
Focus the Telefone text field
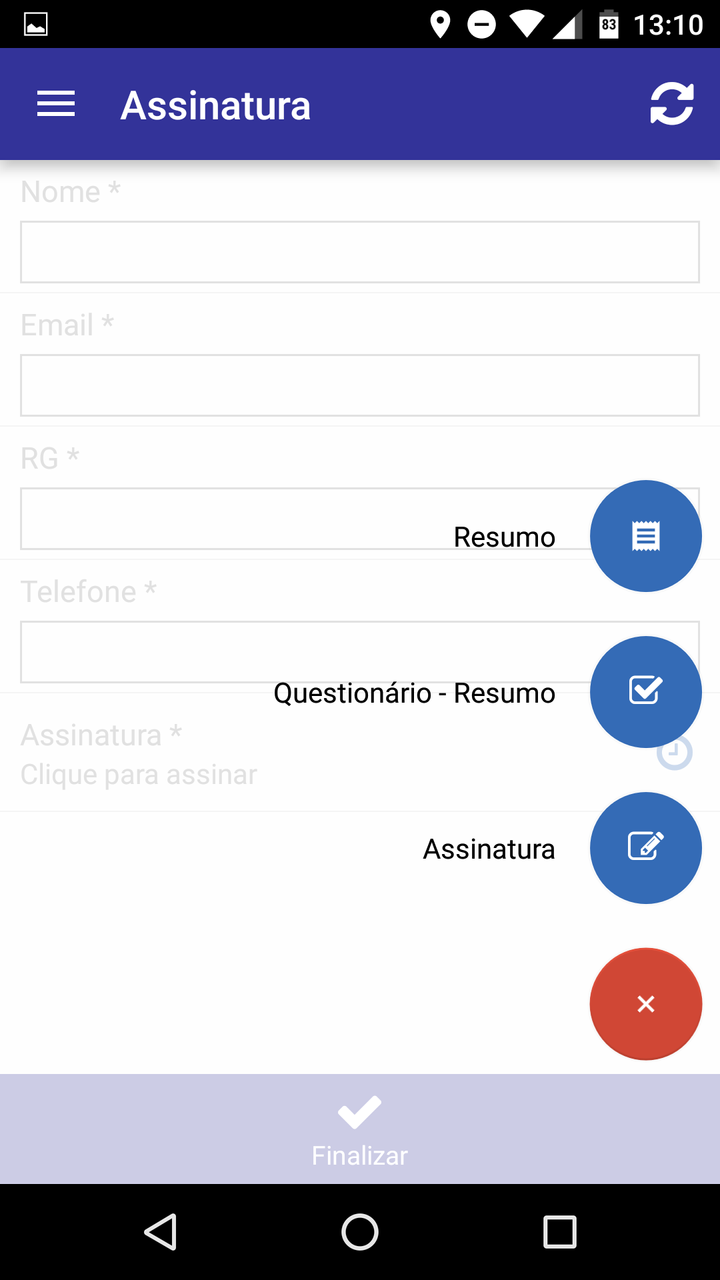point(300,652)
